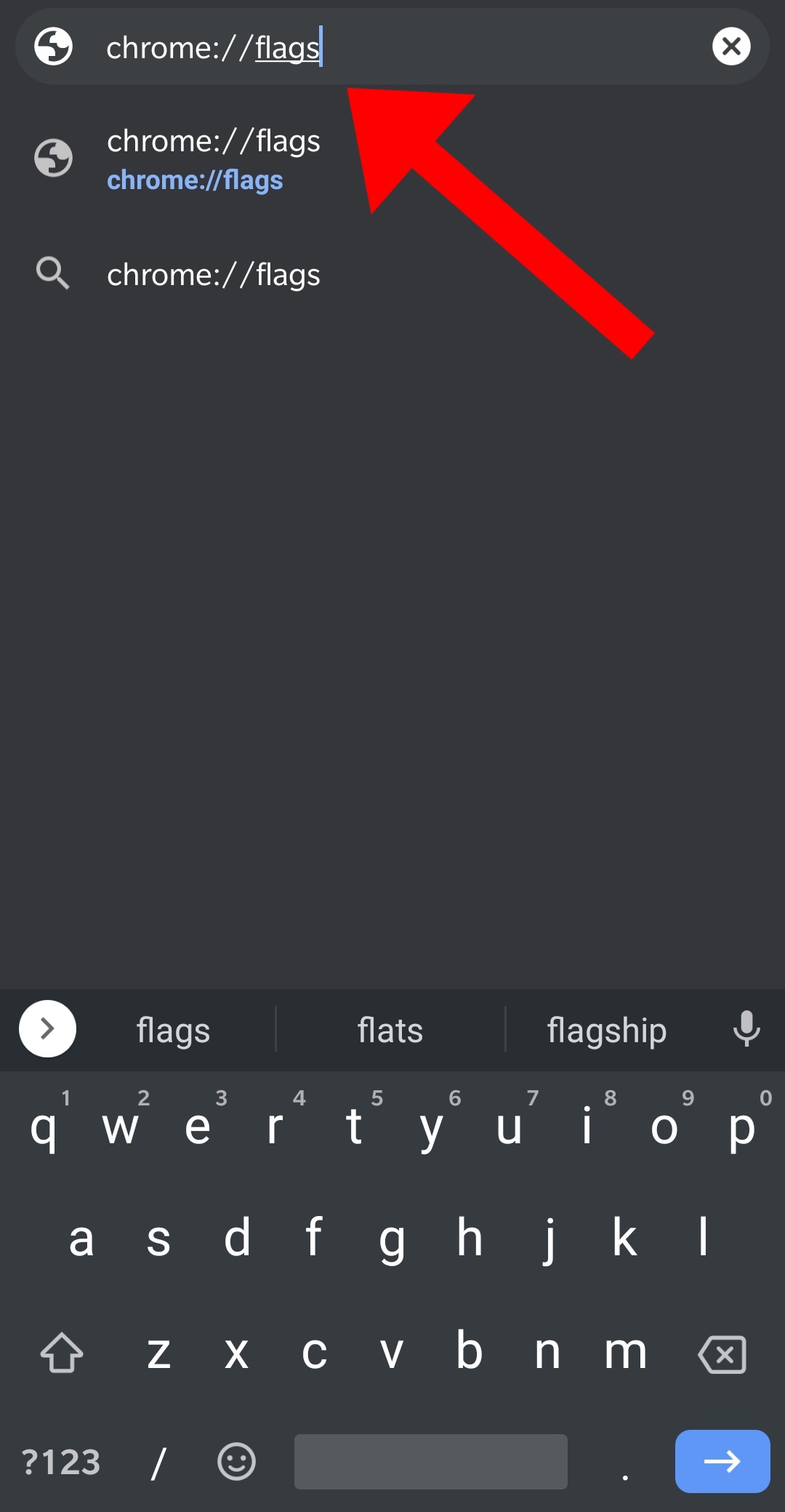The width and height of the screenshot is (785, 1512).
Task: Open the chrome://flags URL suggestion
Action: pos(392,159)
